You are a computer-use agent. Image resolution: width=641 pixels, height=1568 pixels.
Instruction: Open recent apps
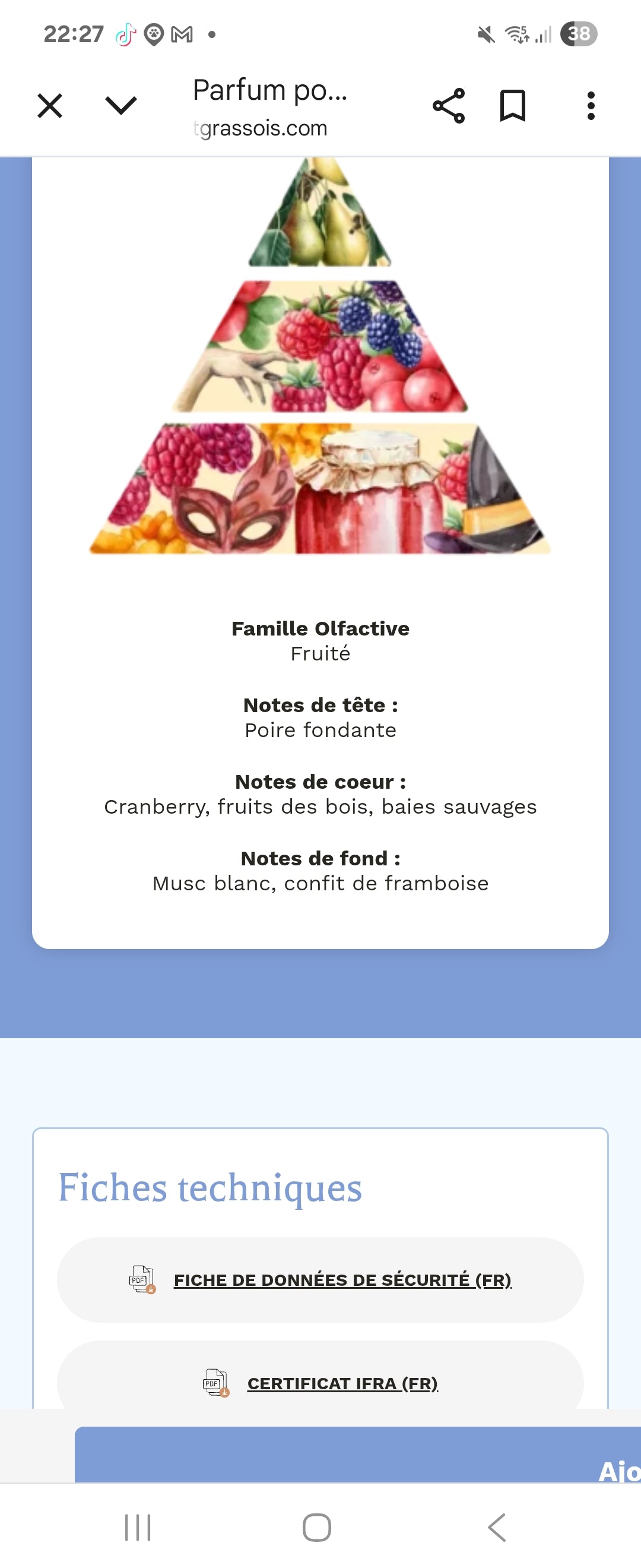[x=138, y=1527]
